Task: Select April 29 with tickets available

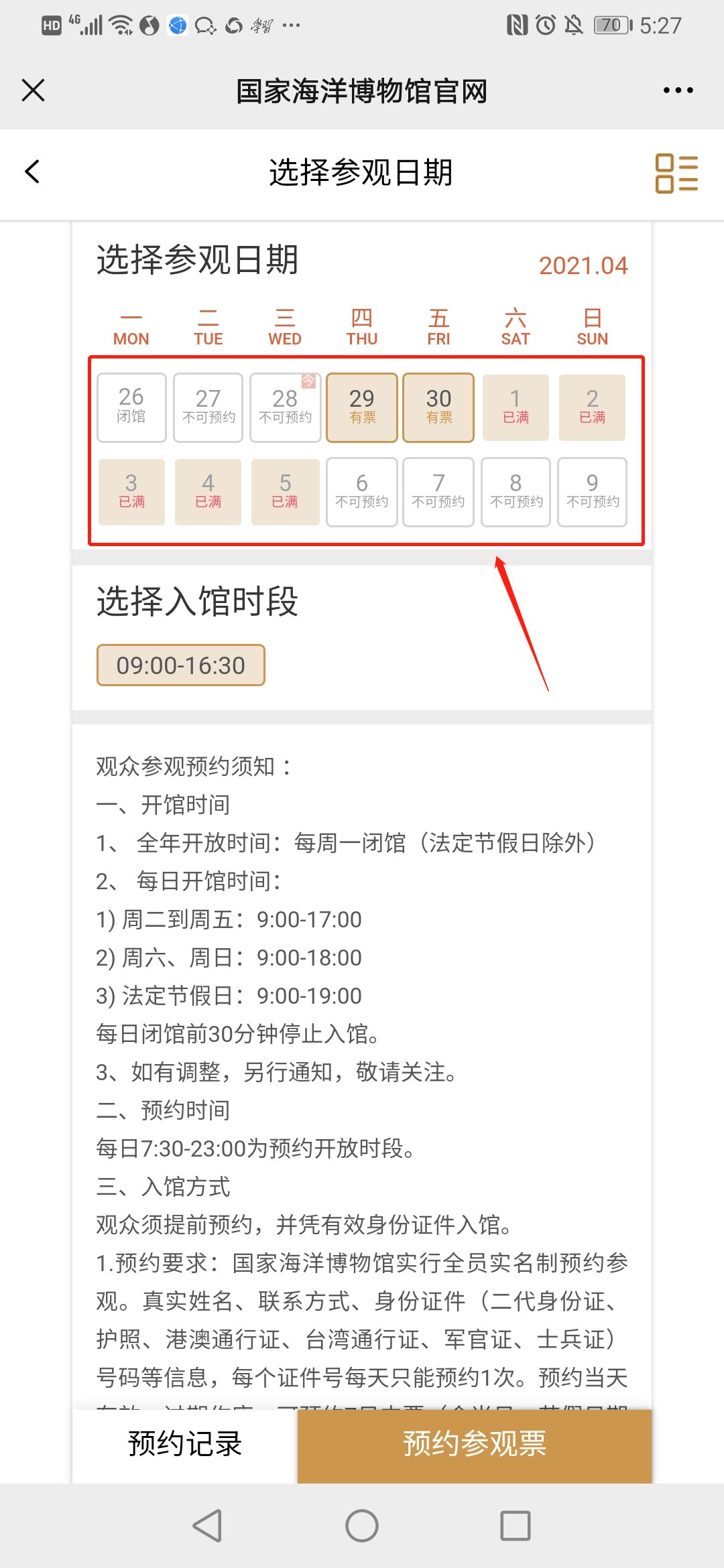Action: point(362,407)
